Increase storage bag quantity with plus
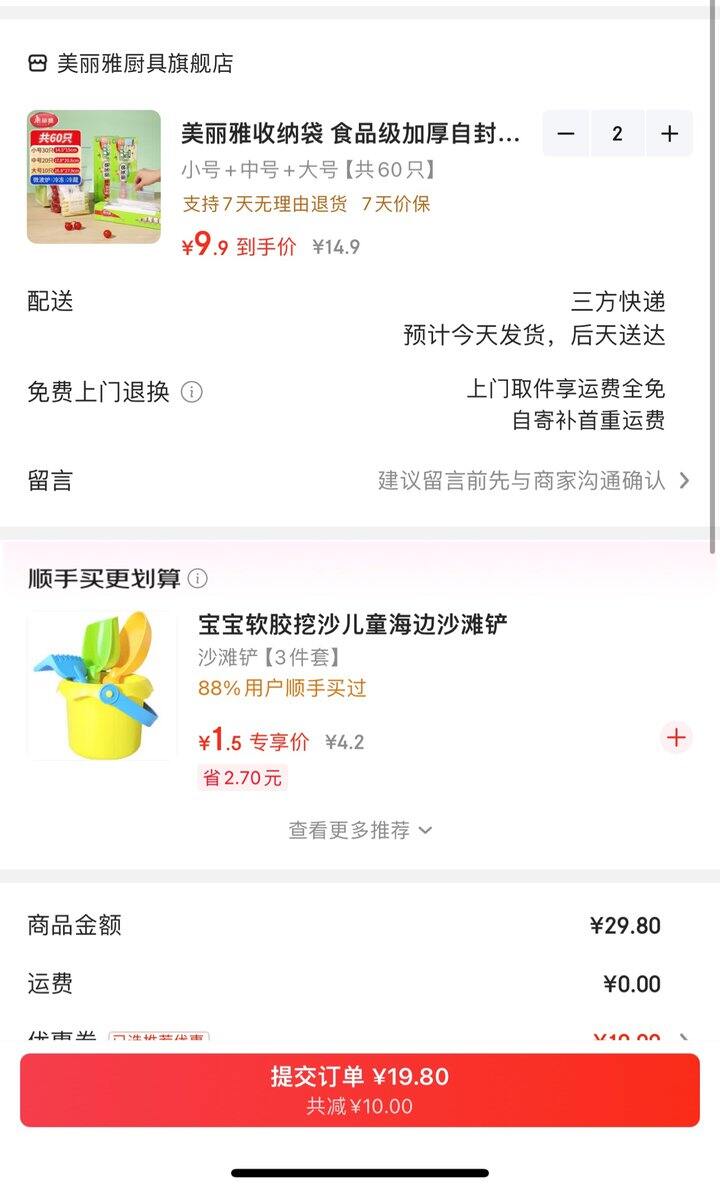720x1191 pixels. point(669,134)
